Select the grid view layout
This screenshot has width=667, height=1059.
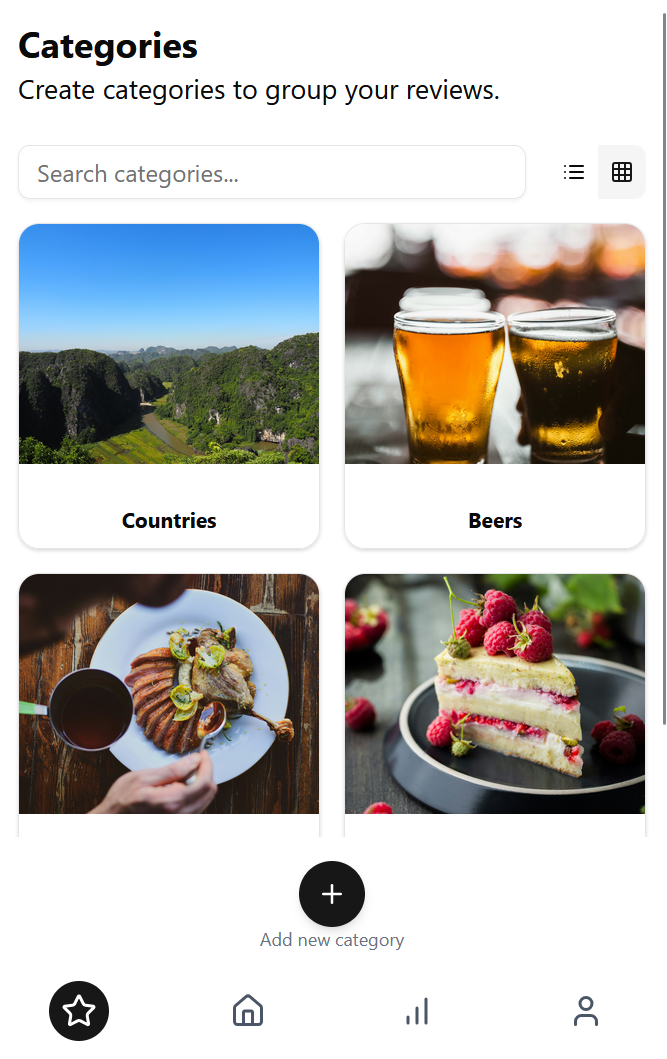(x=622, y=172)
